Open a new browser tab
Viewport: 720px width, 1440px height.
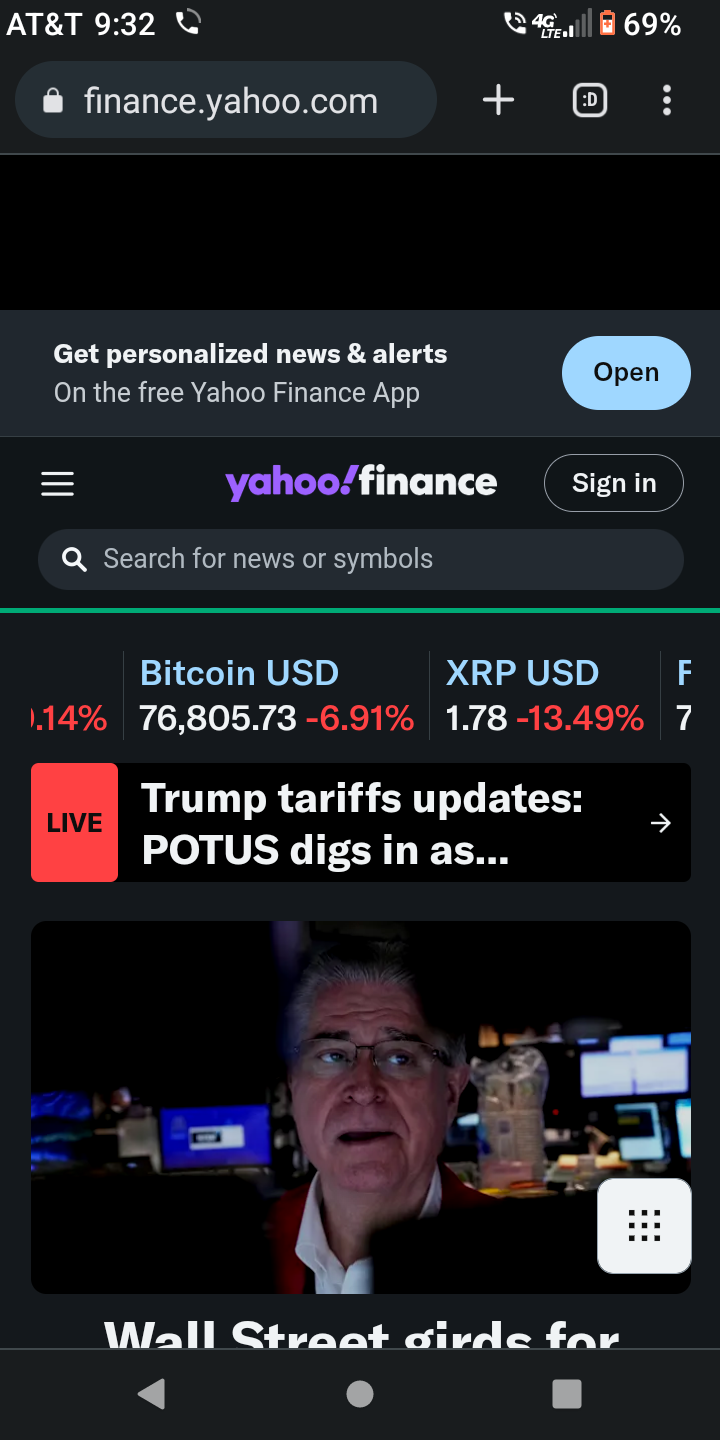tap(498, 100)
